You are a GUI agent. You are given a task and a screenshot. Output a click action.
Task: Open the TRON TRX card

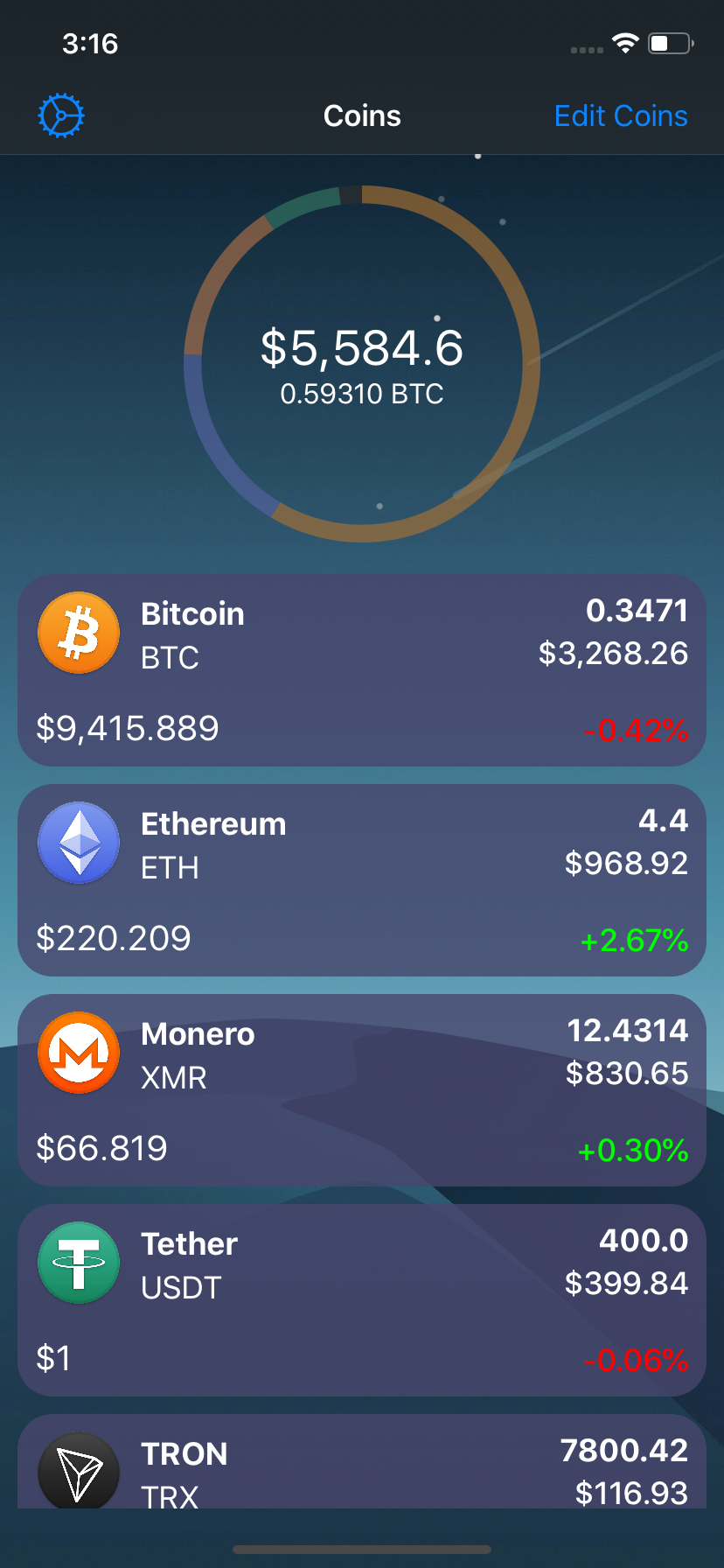362,1461
